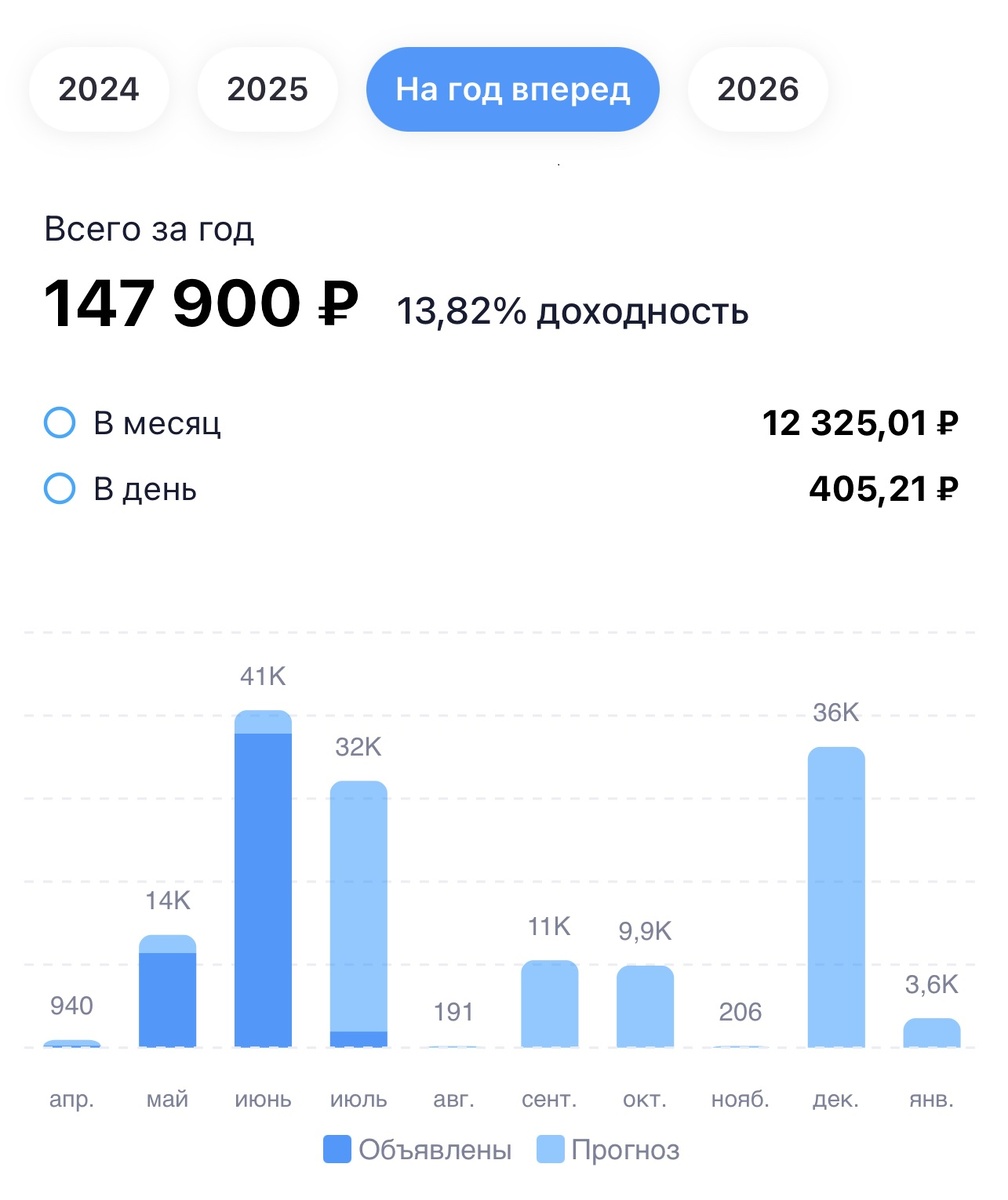This screenshot has width=1008, height=1200.
Task: Click the January bar labeled 3,6K
Action: [934, 1033]
